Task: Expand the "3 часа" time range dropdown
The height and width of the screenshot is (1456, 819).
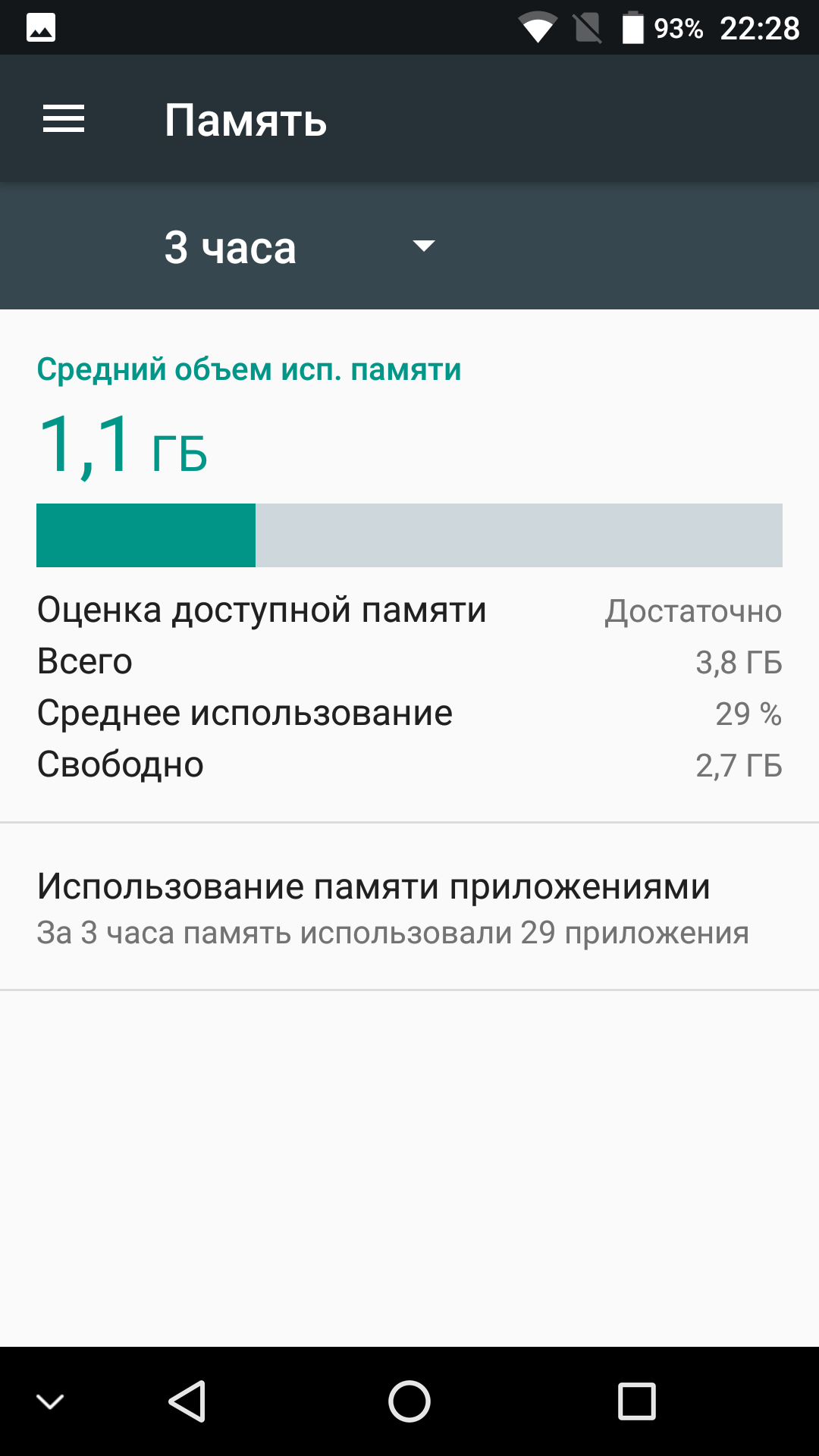Action: point(300,246)
